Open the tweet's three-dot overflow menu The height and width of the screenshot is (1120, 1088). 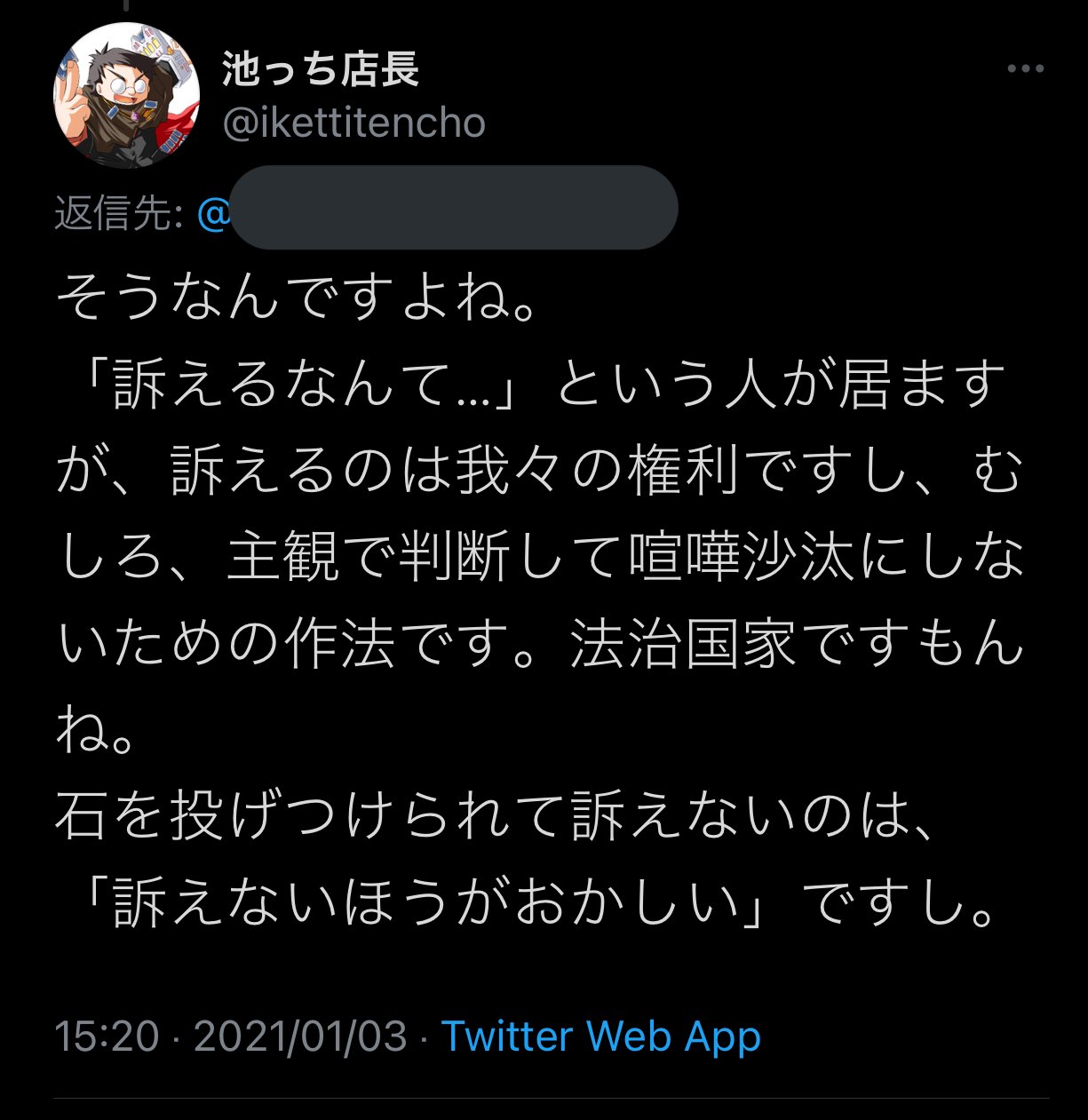[1025, 69]
